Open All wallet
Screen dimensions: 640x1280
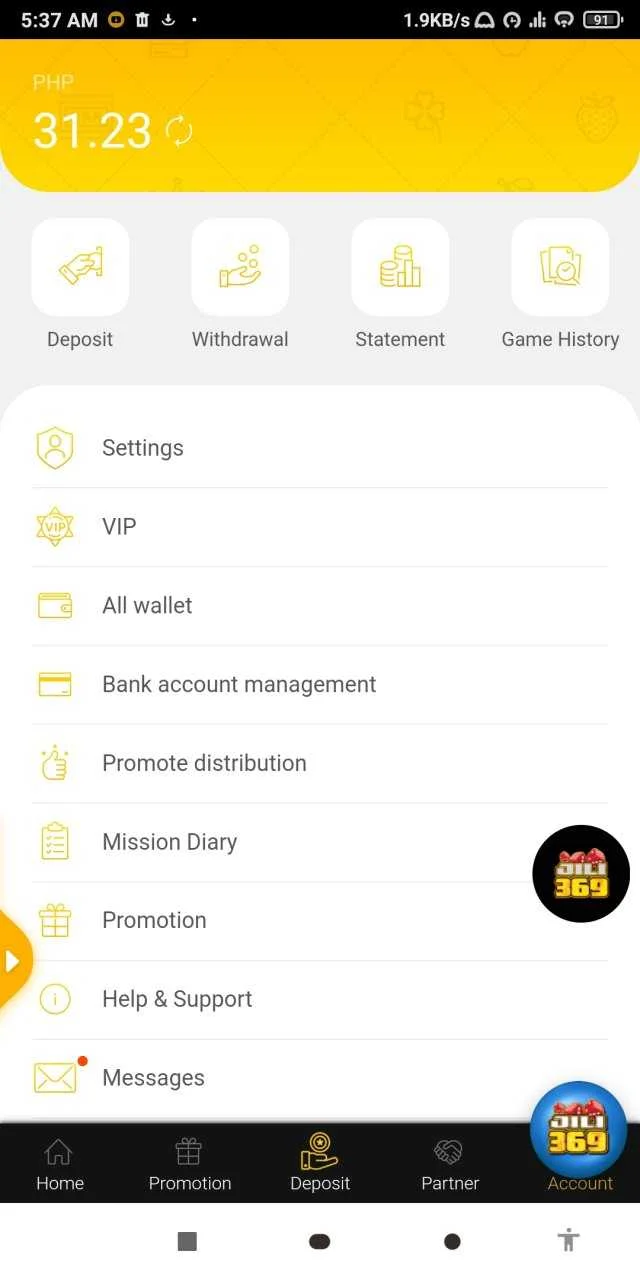click(x=320, y=606)
